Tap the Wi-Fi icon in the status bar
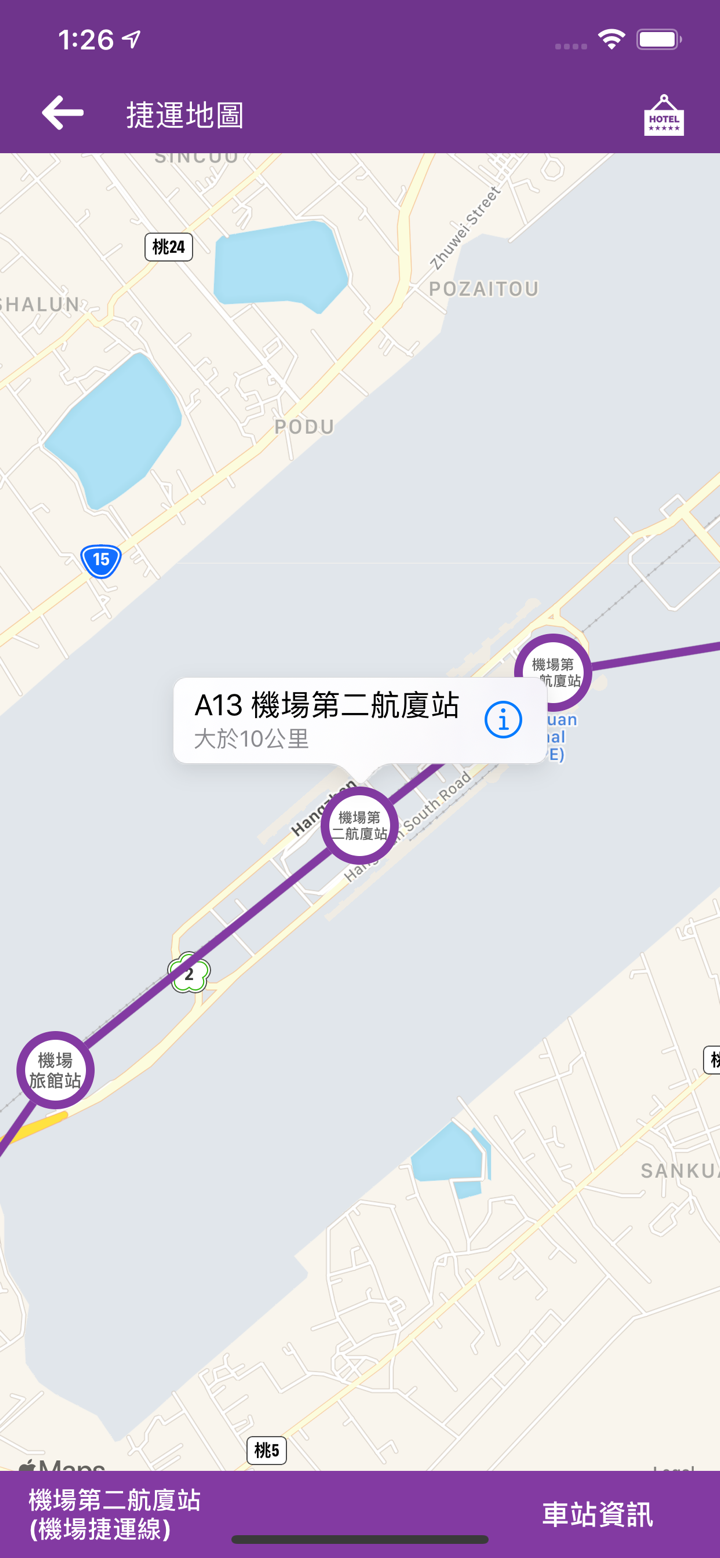Viewport: 720px width, 1558px height. 613,38
